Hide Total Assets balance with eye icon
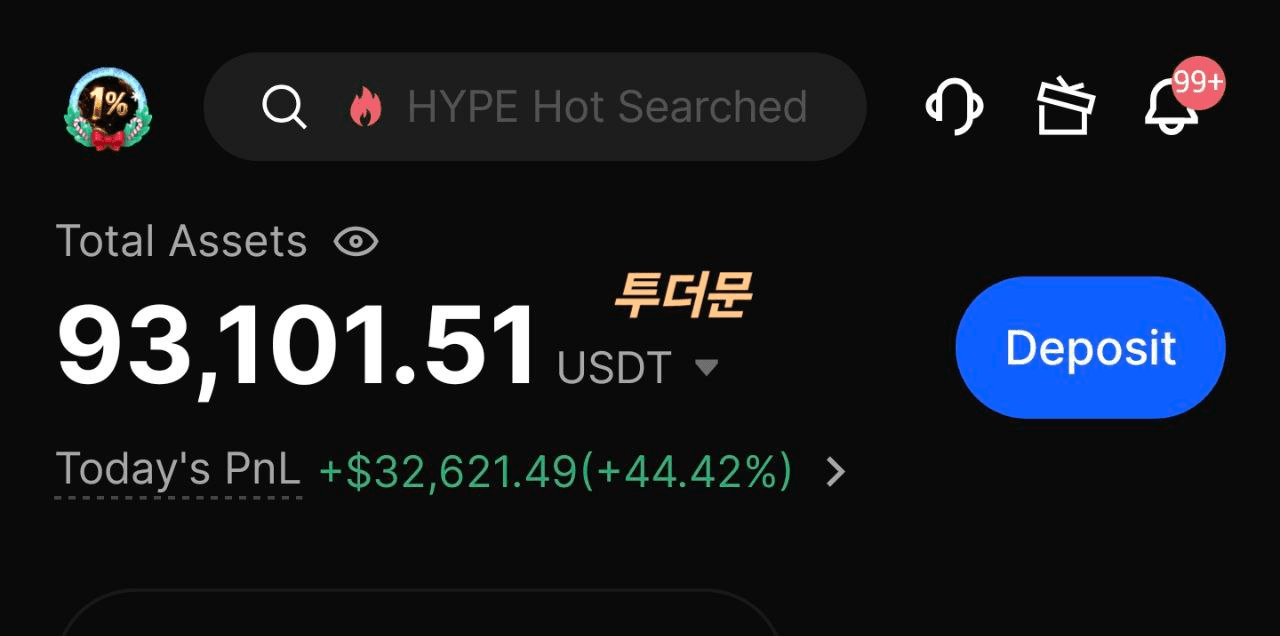The image size is (1280, 636). coord(356,242)
